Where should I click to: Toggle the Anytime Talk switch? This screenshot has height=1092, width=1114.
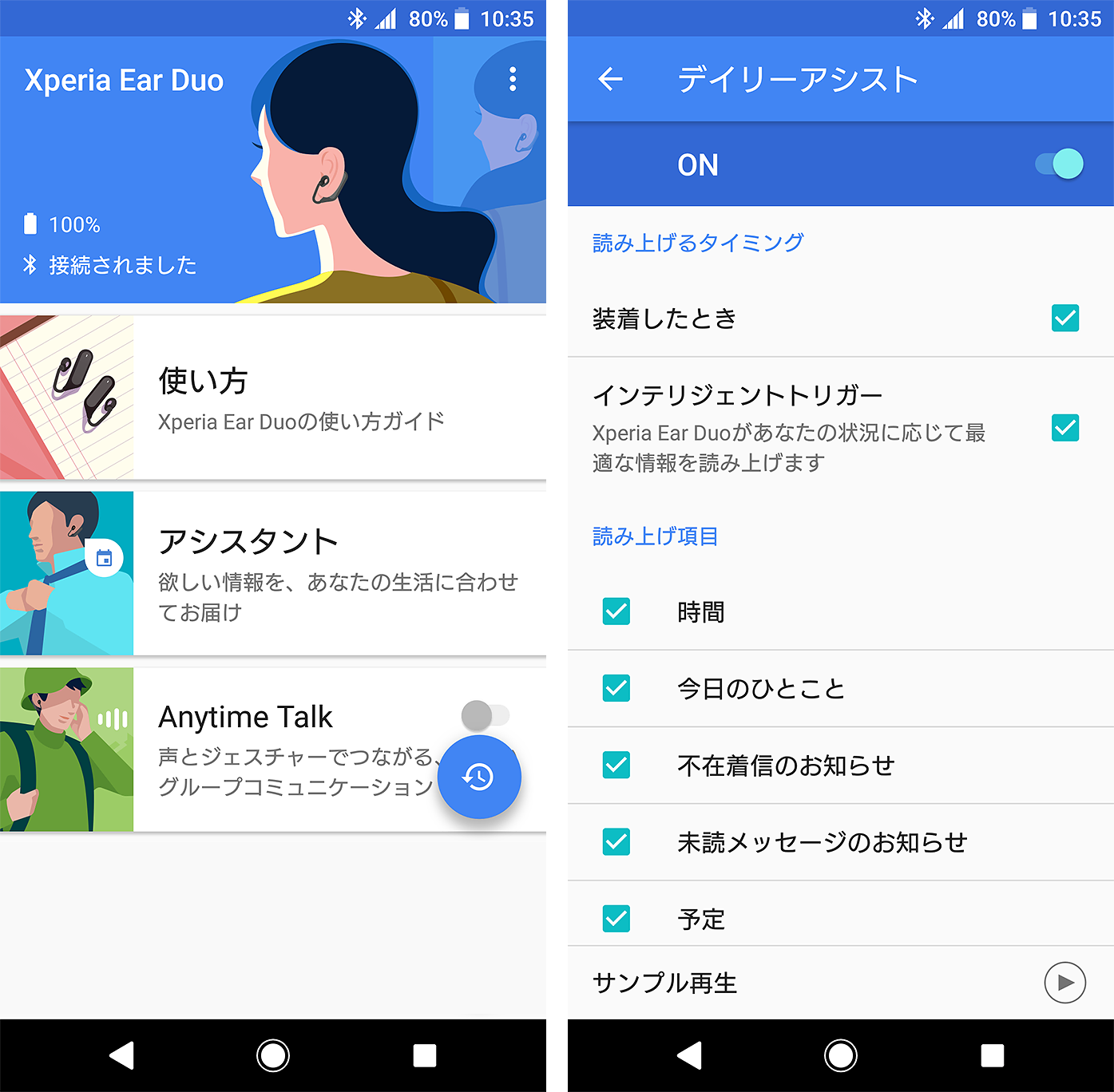(x=486, y=715)
